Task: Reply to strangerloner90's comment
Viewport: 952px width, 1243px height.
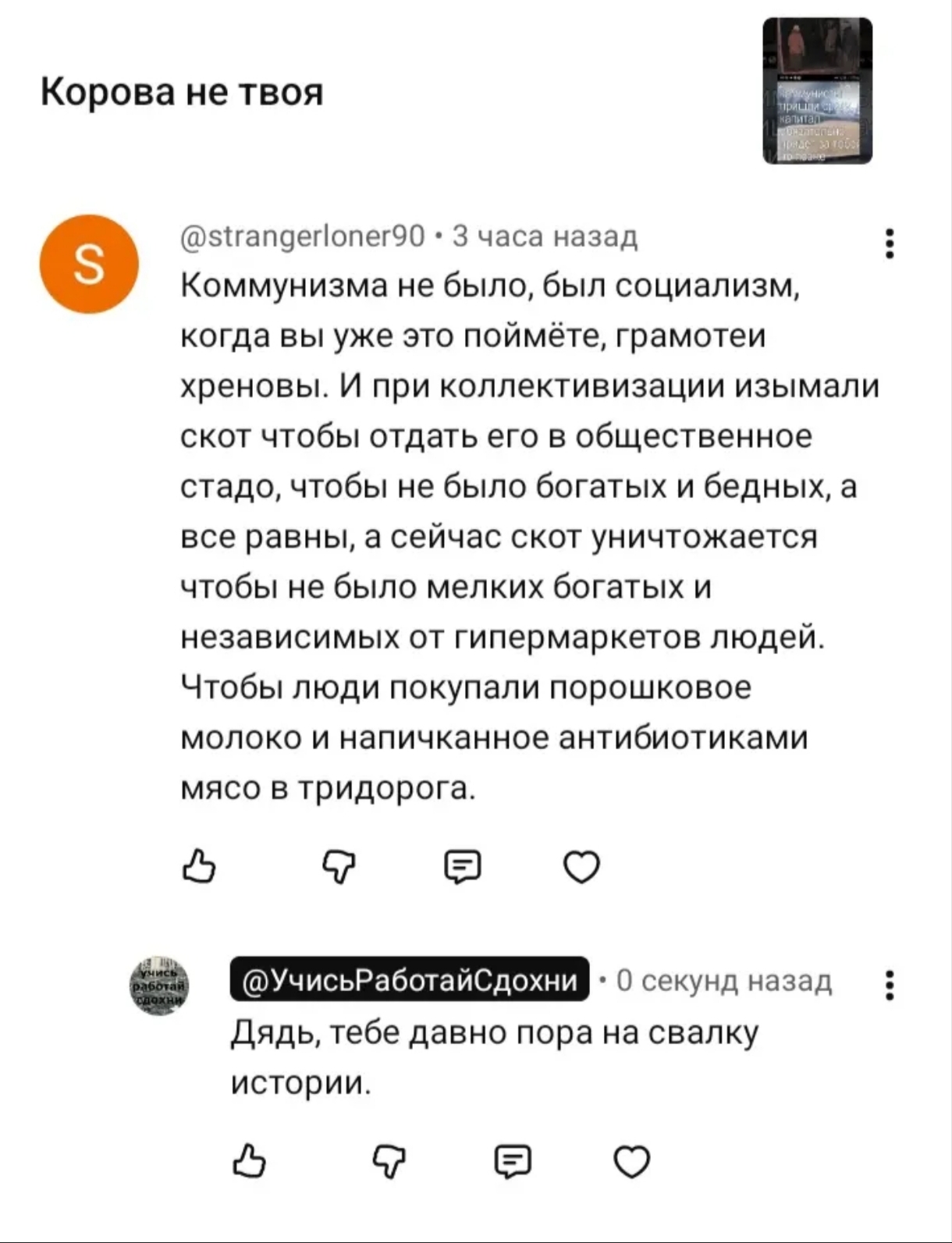Action: 463,867
